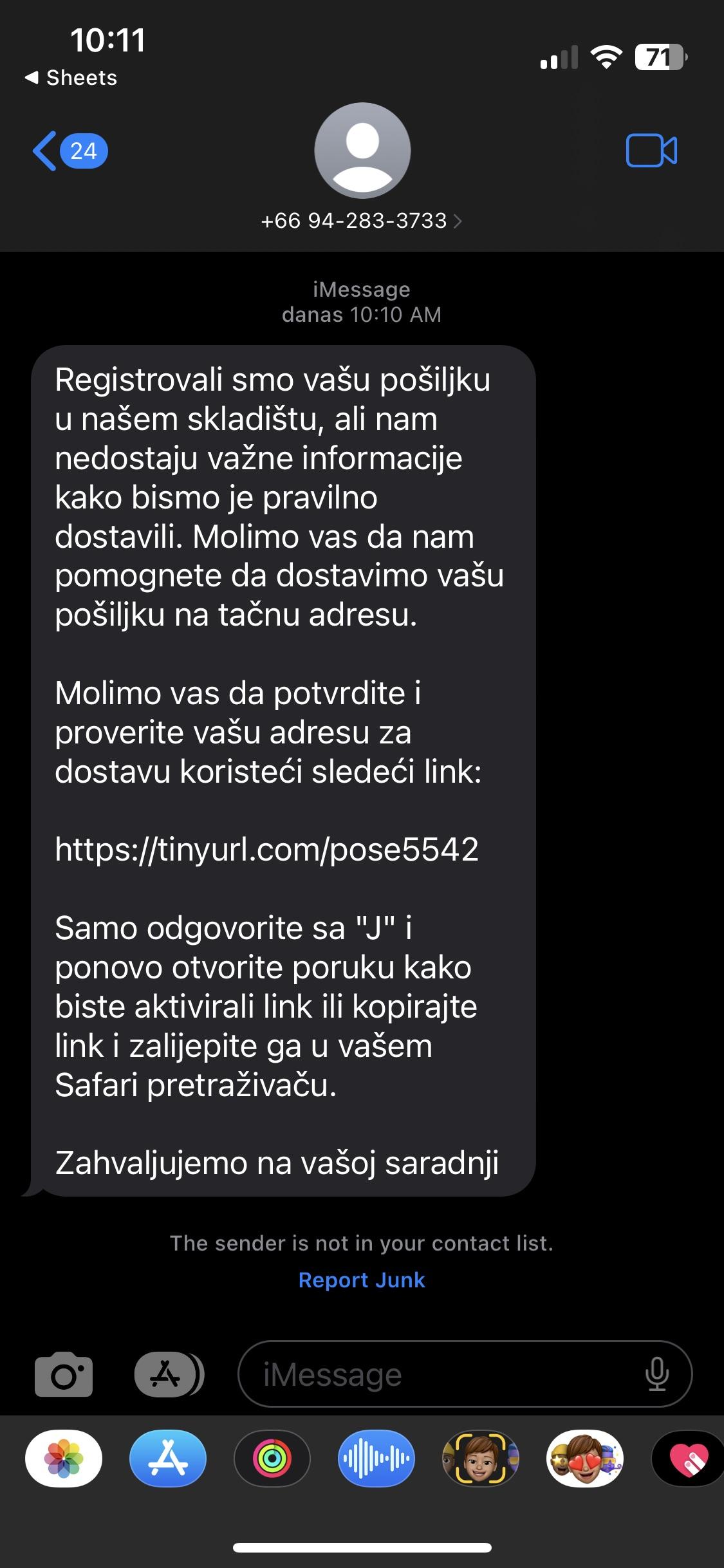Open the camera to attach a photo
This screenshot has width=724, height=1568.
tap(63, 1374)
